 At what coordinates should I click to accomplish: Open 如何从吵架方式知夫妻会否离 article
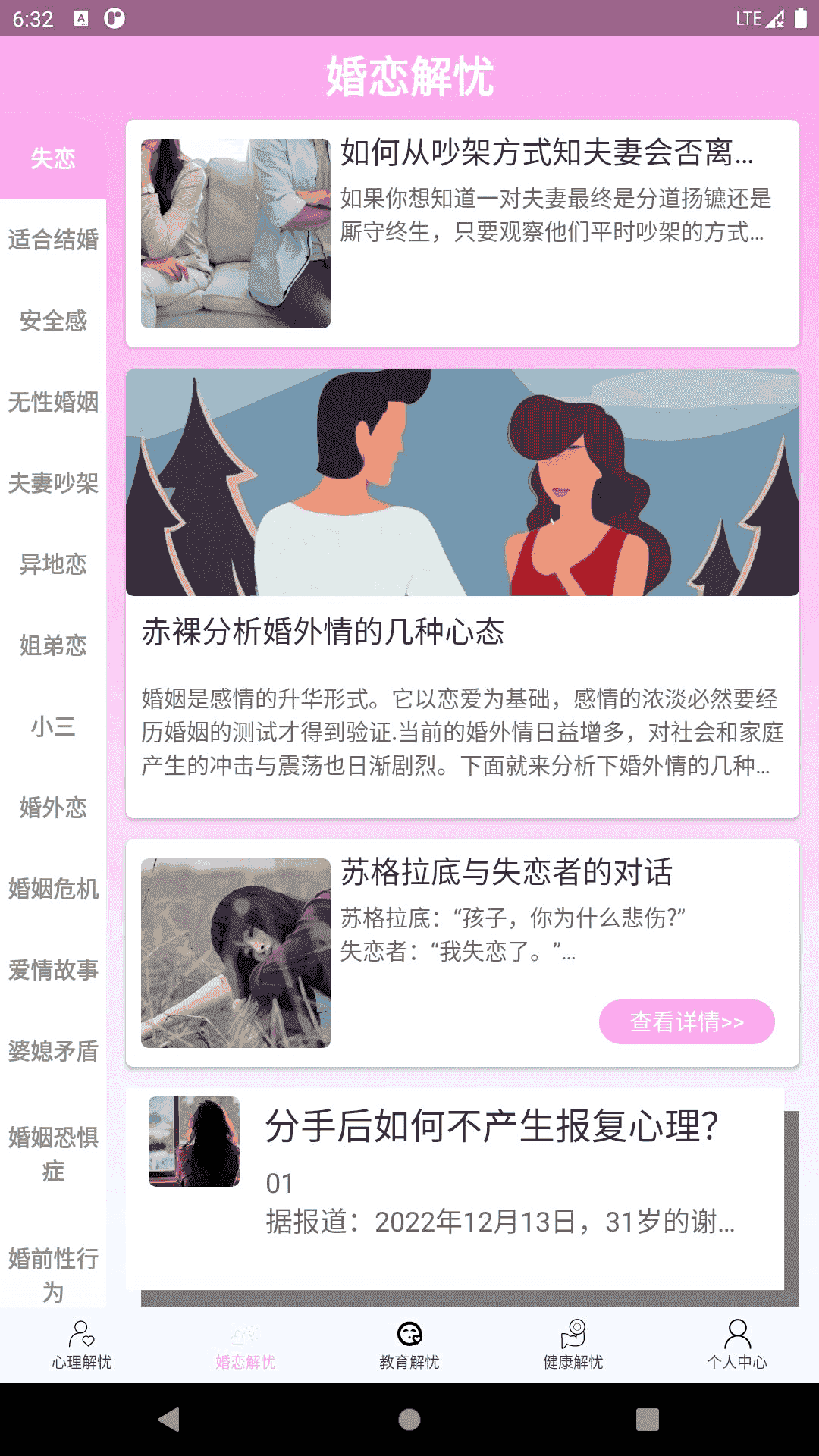pyautogui.click(x=551, y=155)
